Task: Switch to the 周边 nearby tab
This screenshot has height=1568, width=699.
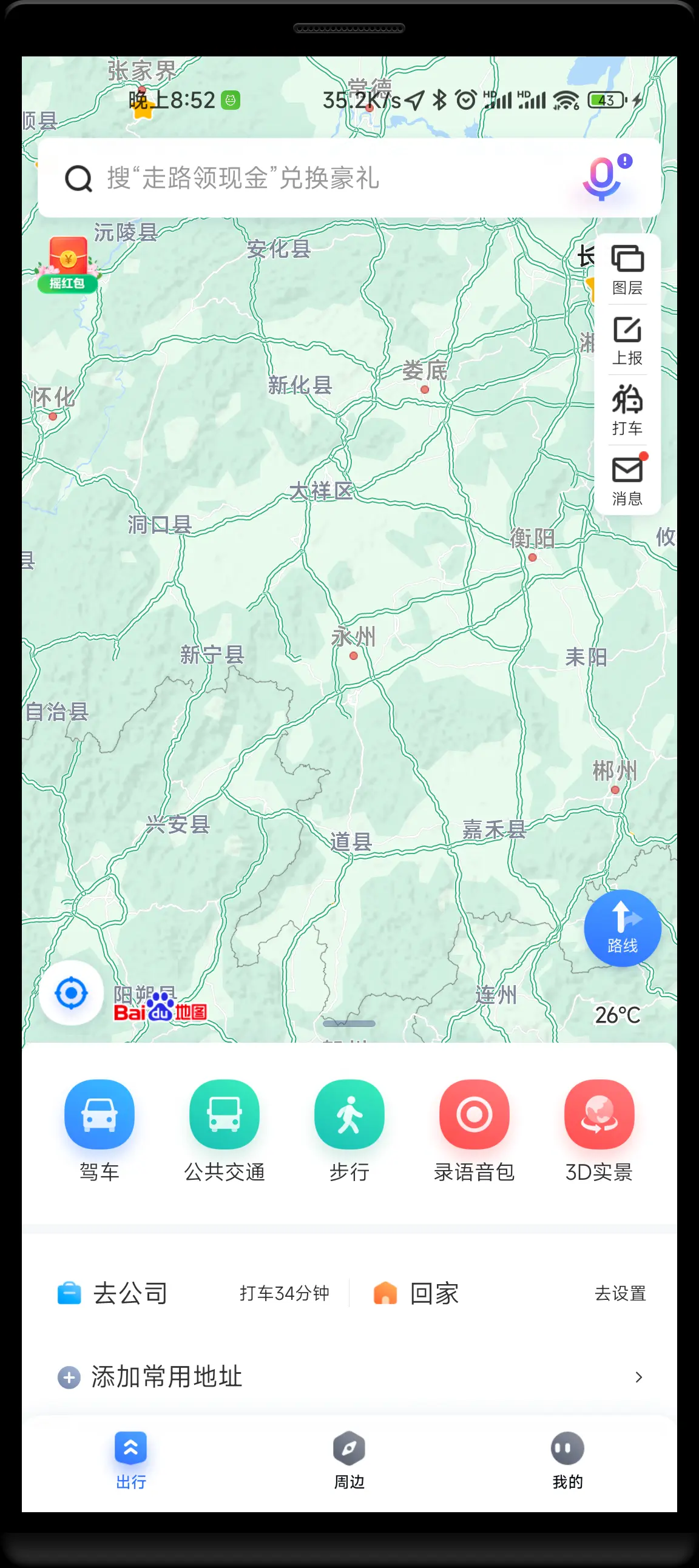Action: point(349,1459)
